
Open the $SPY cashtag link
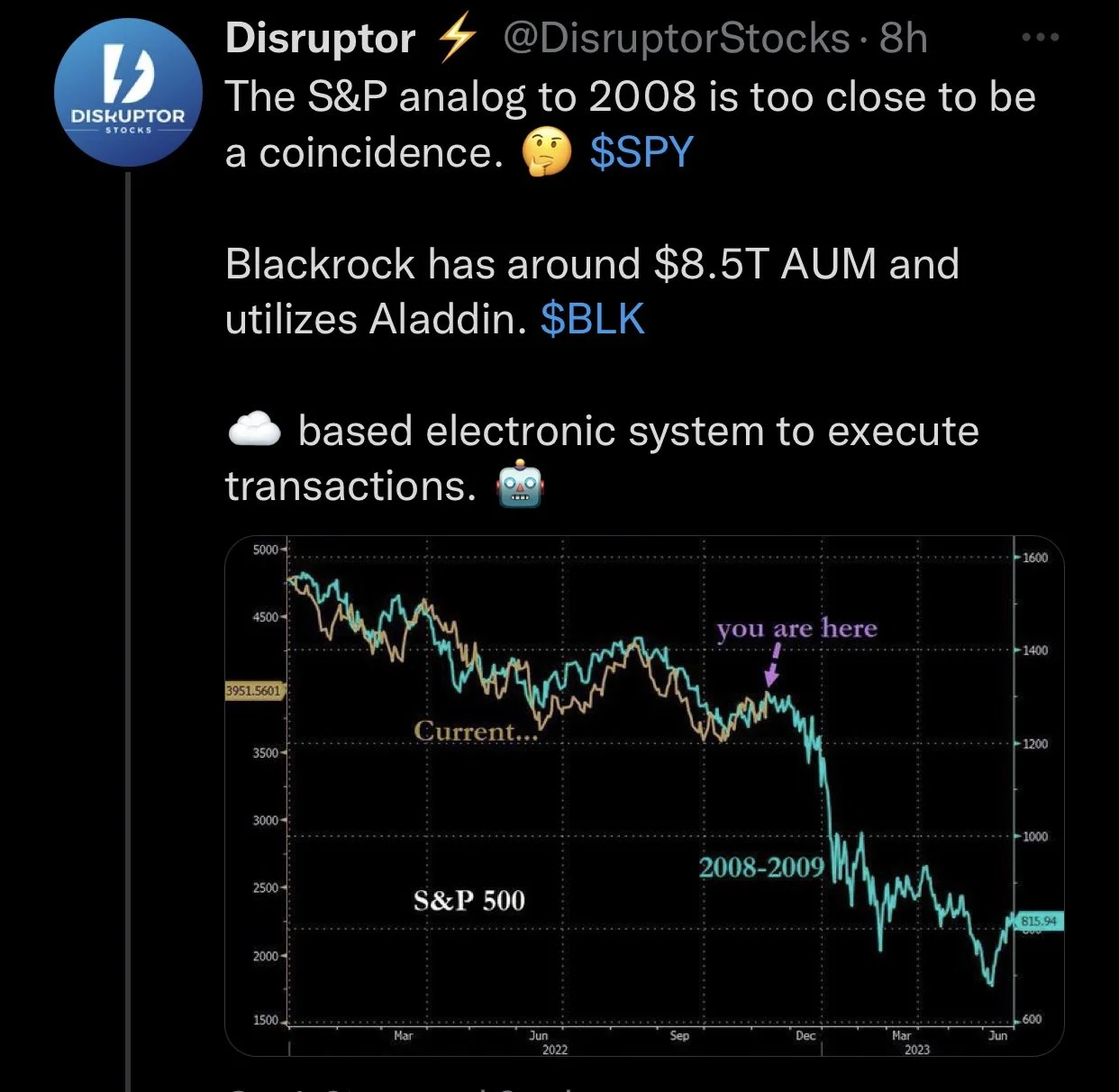(x=641, y=151)
